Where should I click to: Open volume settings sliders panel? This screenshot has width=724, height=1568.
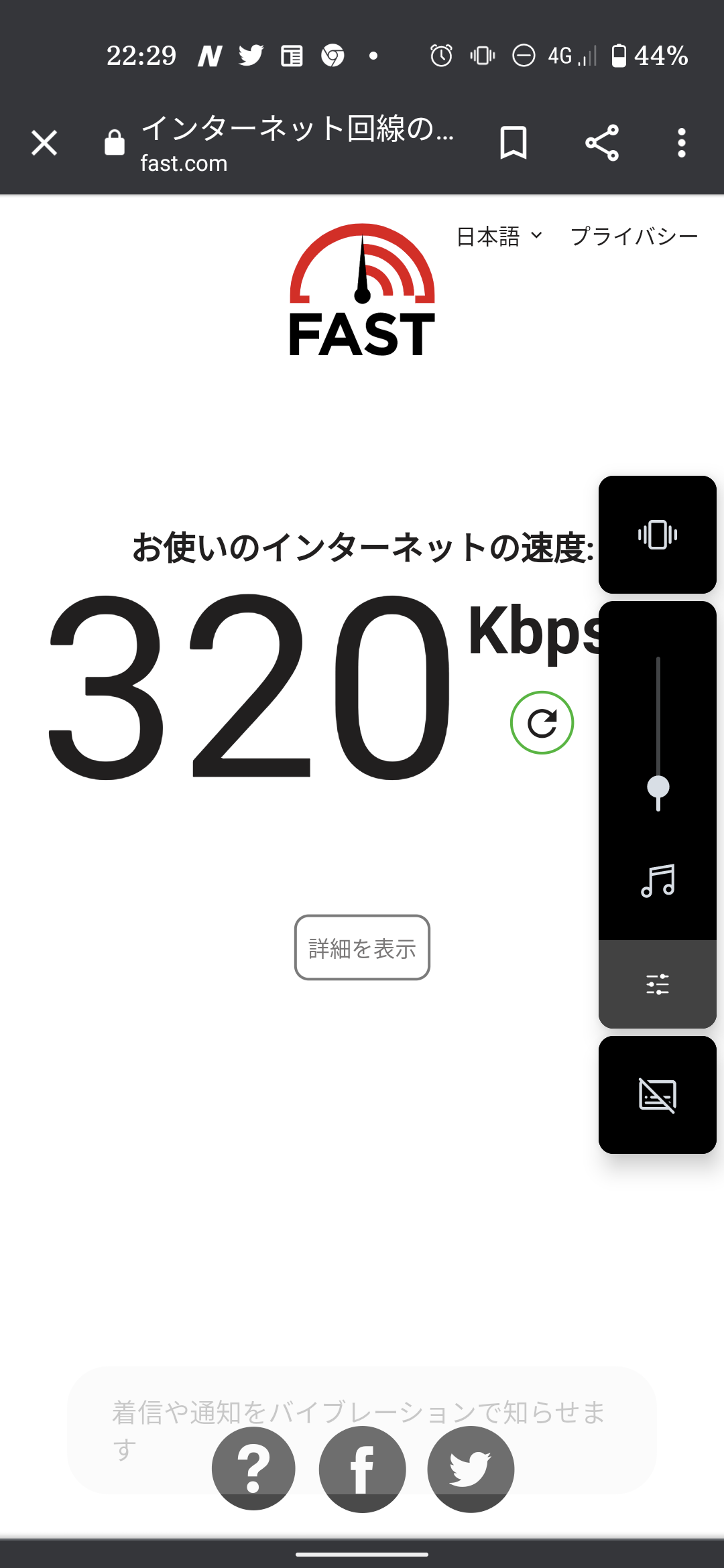[x=658, y=984]
